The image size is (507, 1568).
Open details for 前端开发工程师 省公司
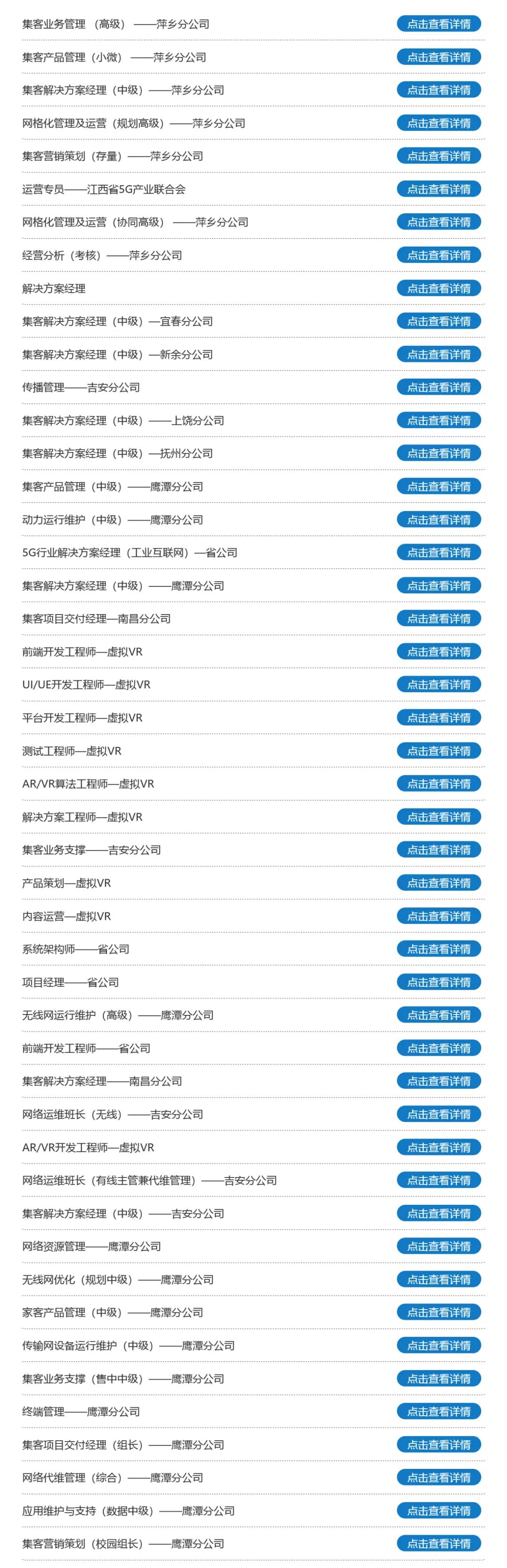pos(438,1047)
